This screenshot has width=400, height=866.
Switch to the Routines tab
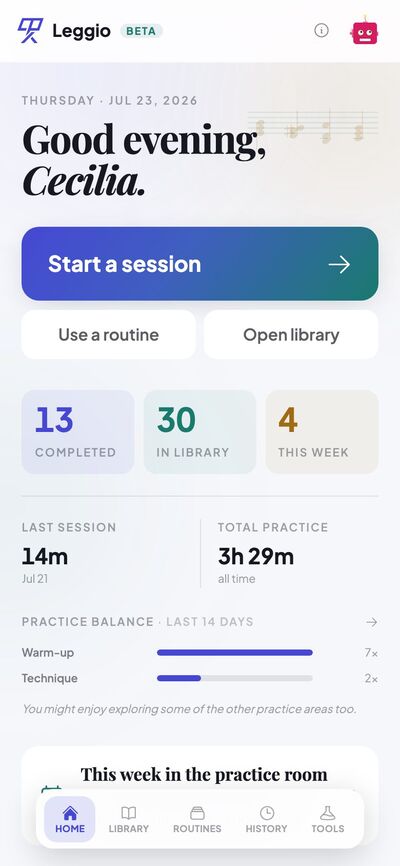coord(197,820)
